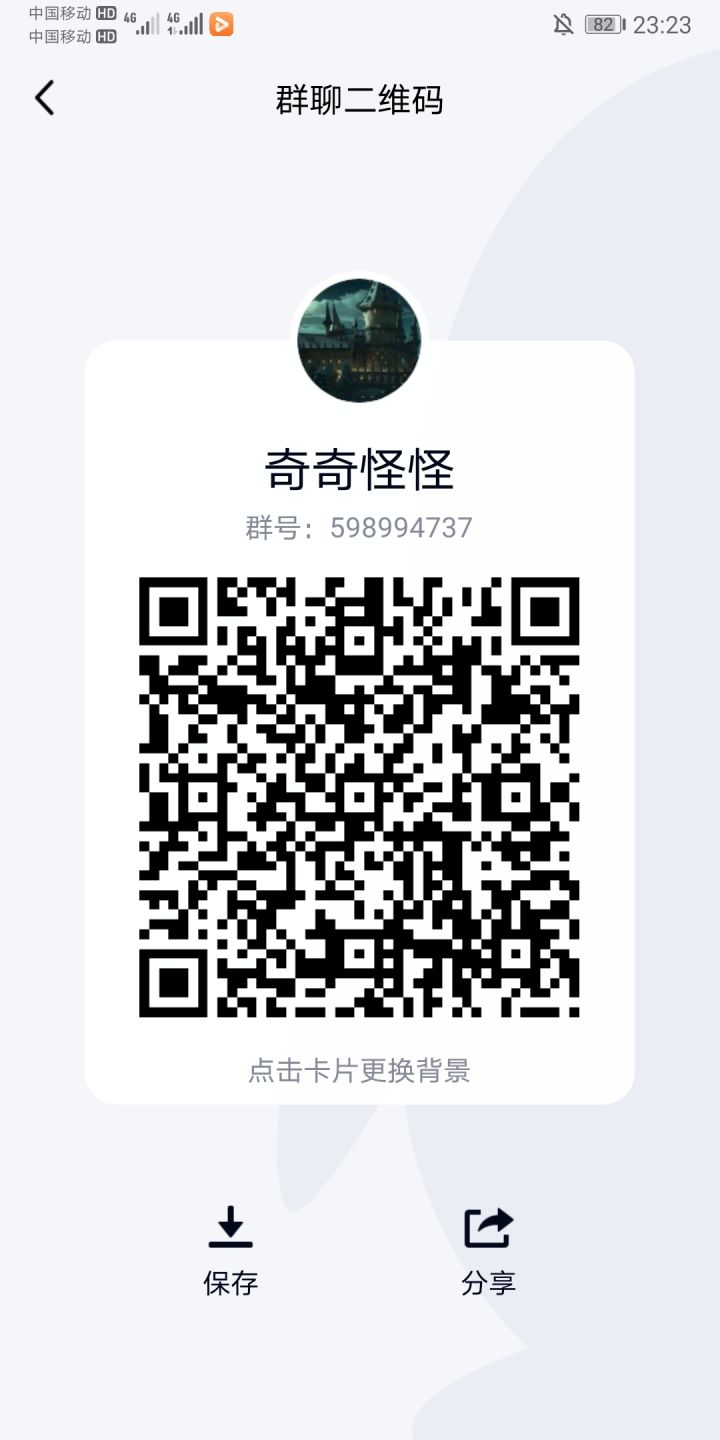Click the 中国移动 carrier label
This screenshot has height=1440, width=720.
point(60,13)
